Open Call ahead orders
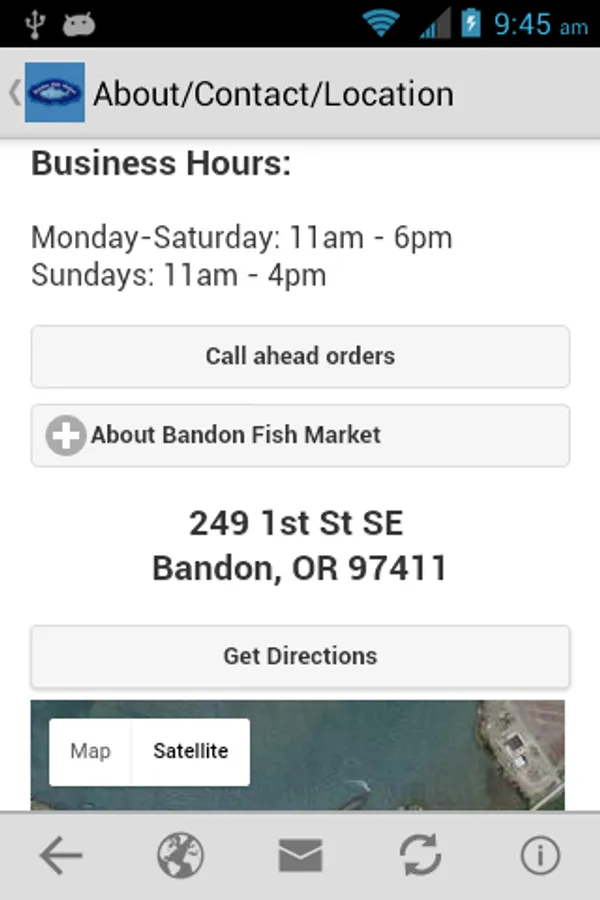 tap(300, 356)
